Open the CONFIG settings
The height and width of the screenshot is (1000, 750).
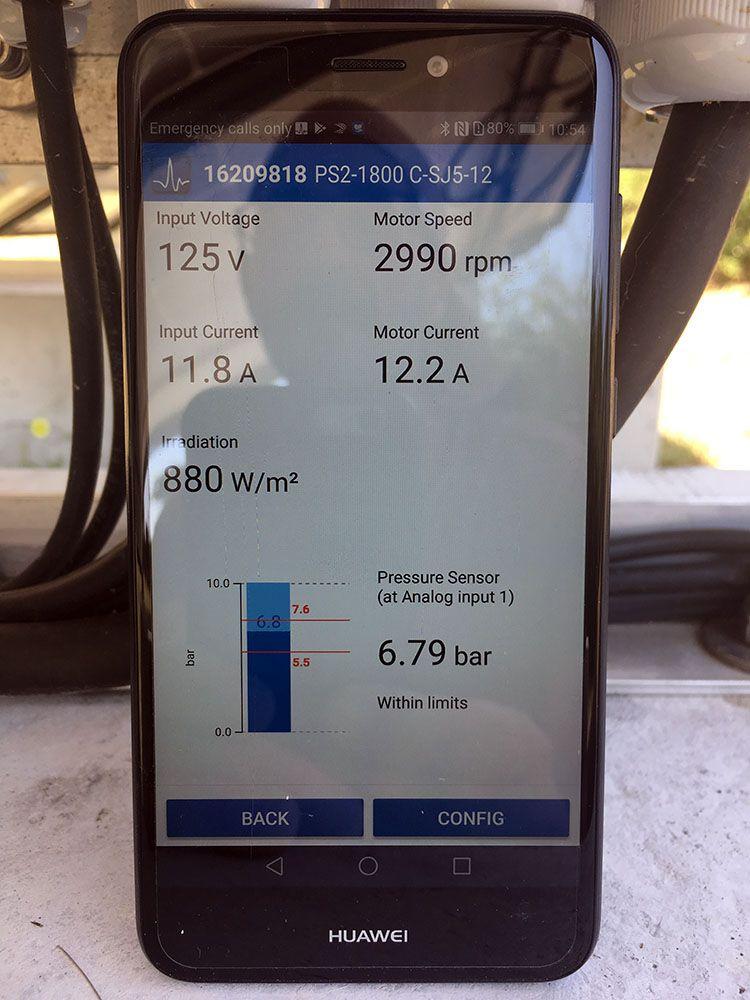pos(471,818)
